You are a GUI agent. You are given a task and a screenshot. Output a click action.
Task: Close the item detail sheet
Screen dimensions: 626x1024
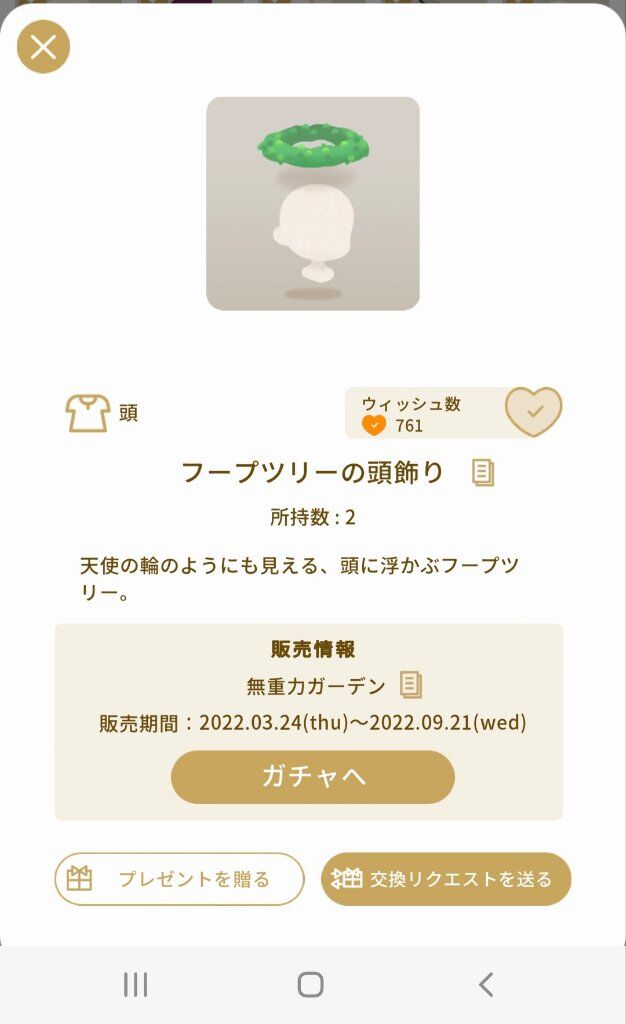click(x=43, y=47)
